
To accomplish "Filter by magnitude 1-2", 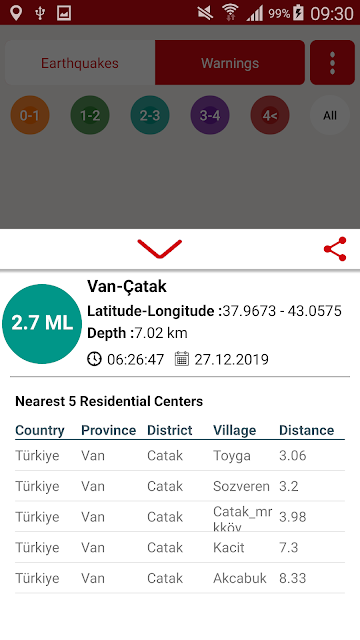I will (x=90, y=116).
